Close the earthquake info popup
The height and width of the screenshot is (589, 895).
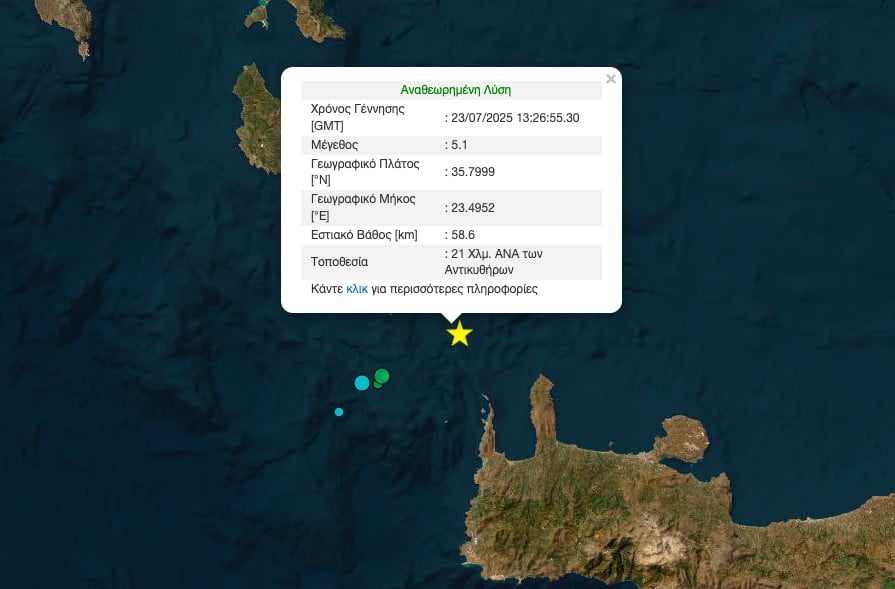610,79
